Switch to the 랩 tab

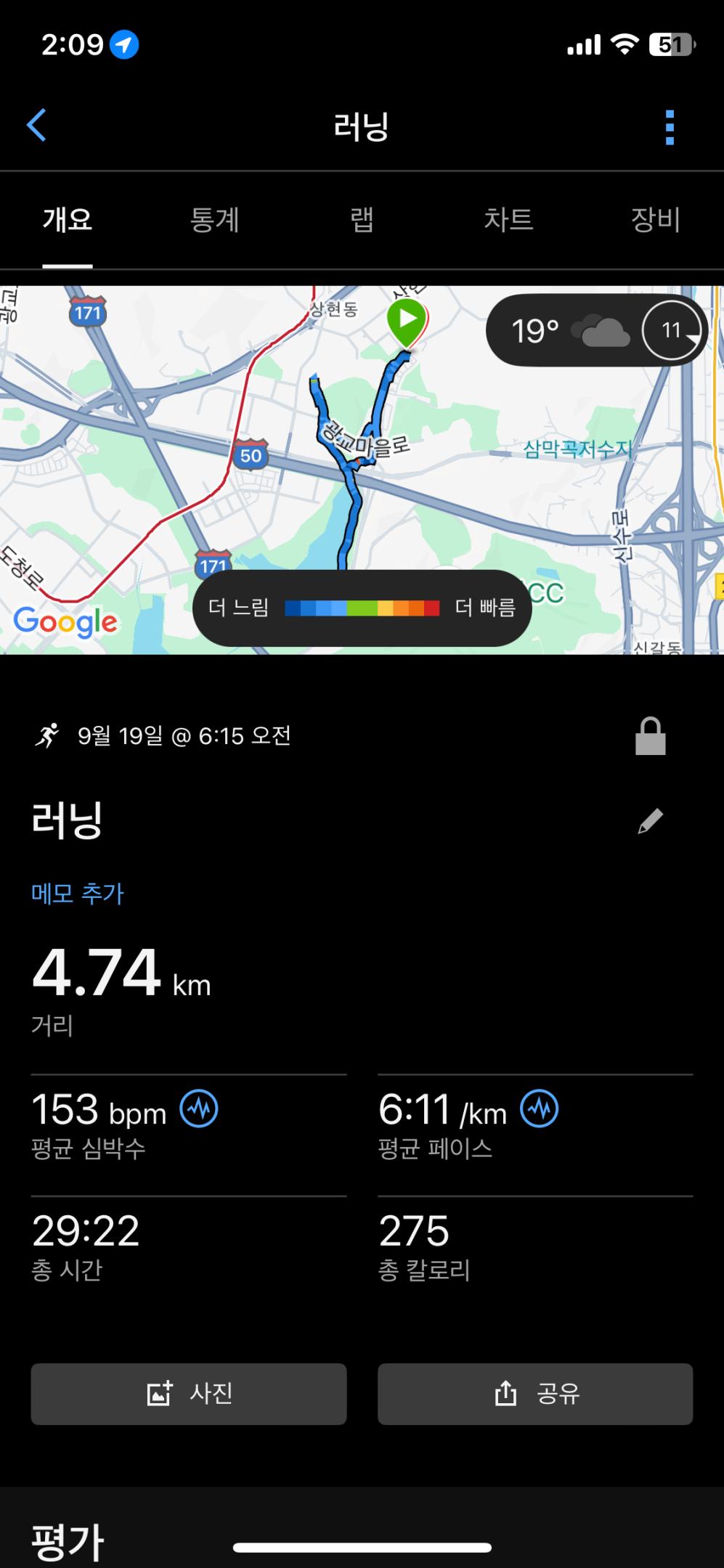click(362, 219)
